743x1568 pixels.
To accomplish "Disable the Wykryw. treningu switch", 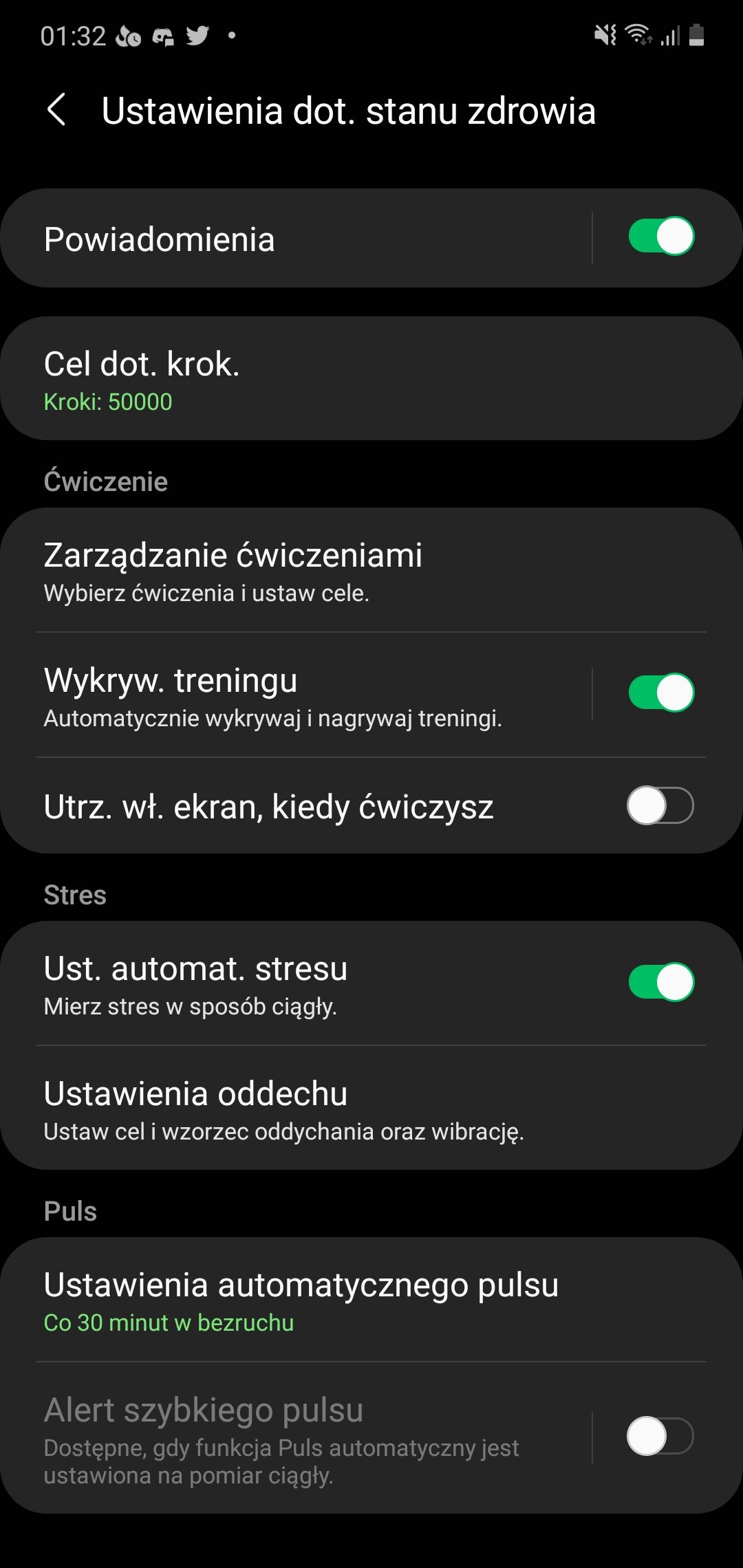I will [661, 693].
